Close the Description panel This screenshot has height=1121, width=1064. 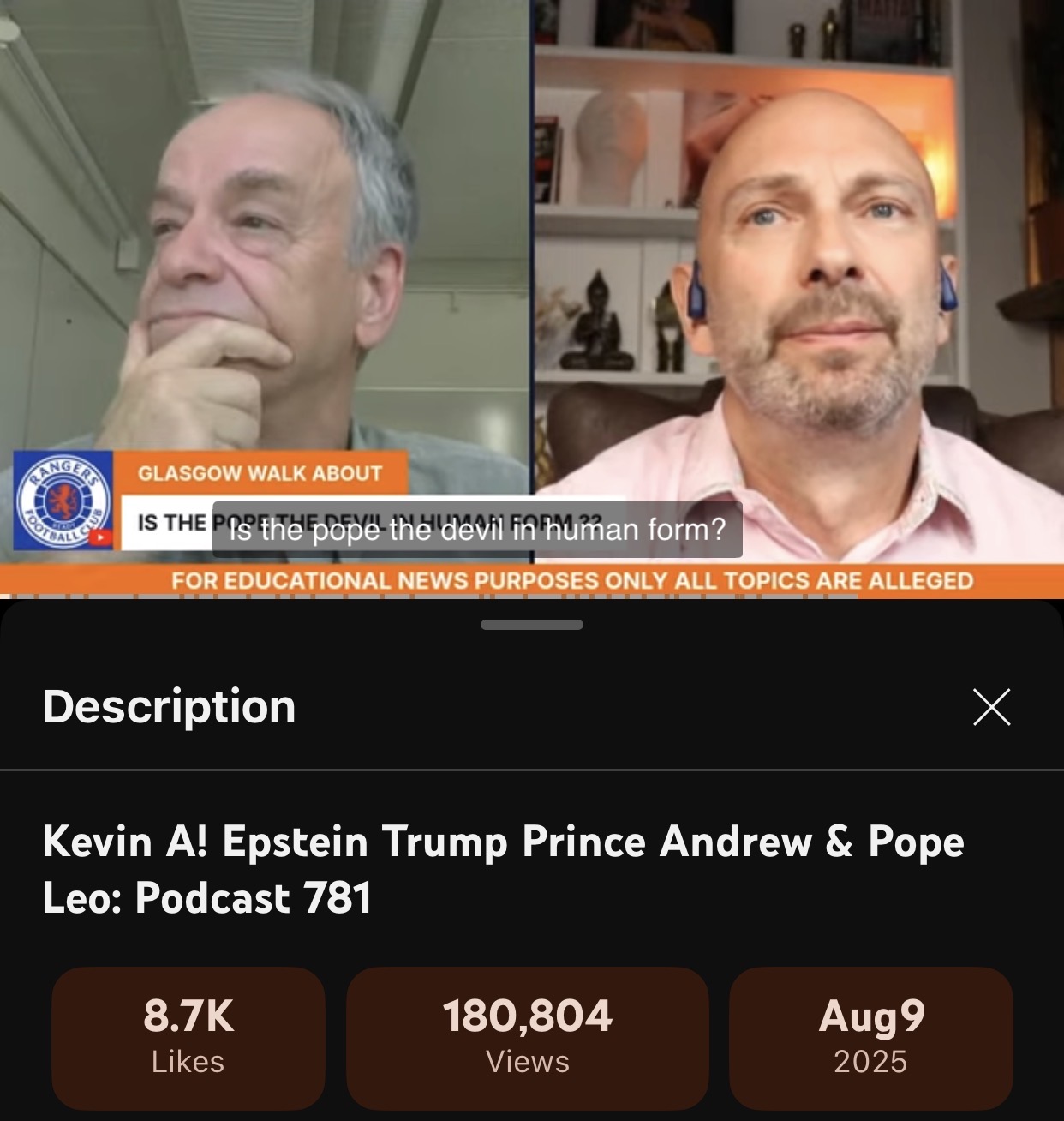pyautogui.click(x=992, y=707)
